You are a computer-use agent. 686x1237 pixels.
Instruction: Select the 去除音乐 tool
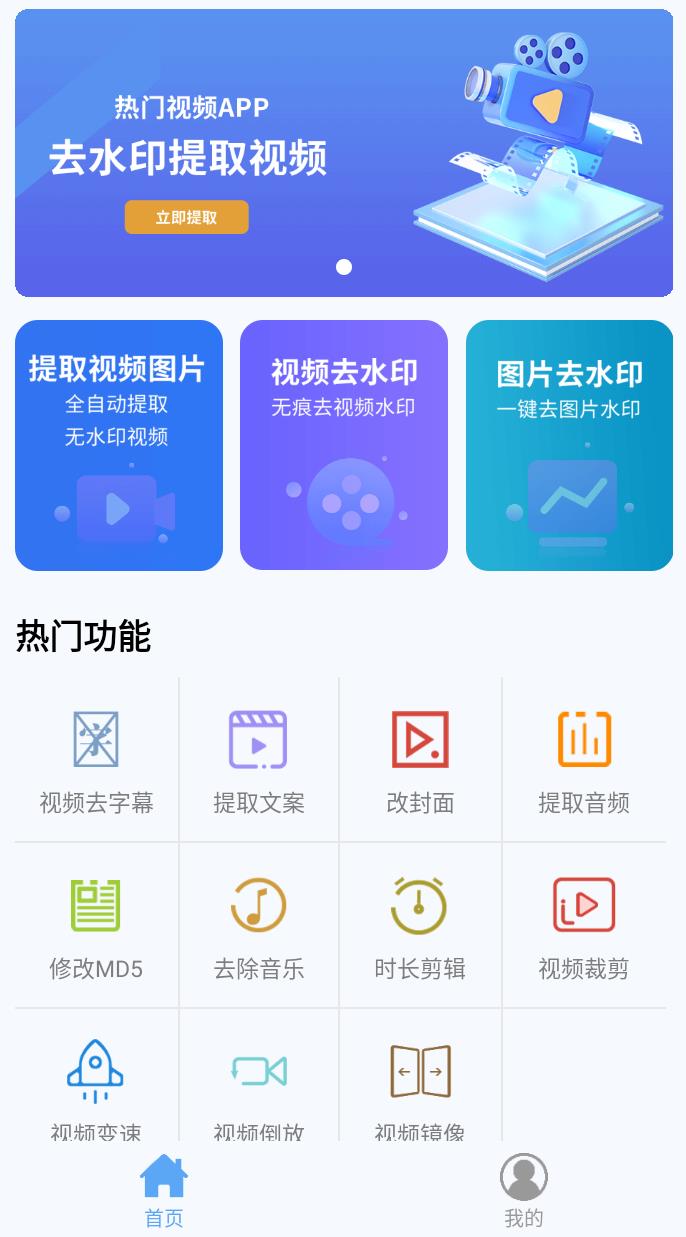pos(258,925)
